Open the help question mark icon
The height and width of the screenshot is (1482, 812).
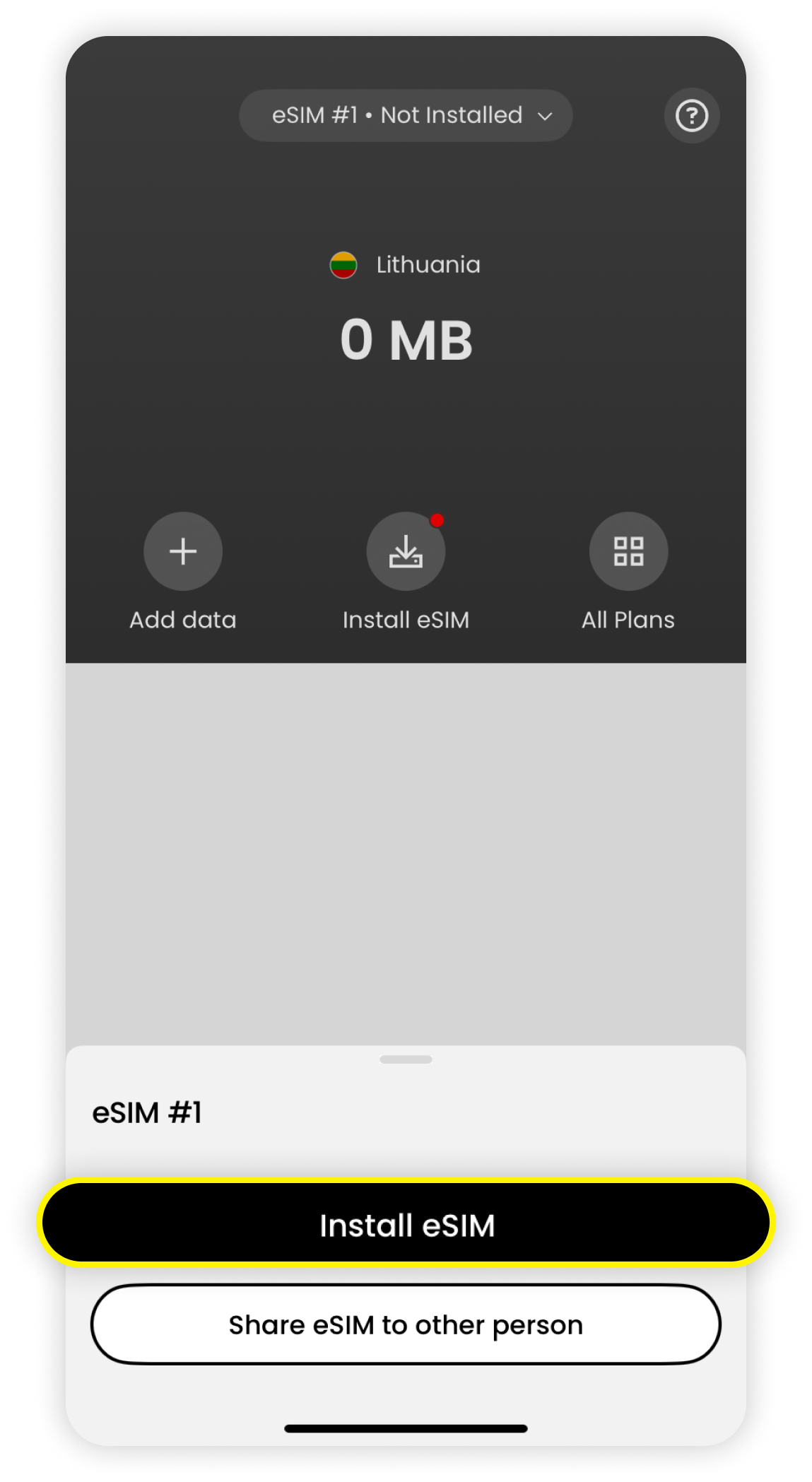pyautogui.click(x=691, y=116)
